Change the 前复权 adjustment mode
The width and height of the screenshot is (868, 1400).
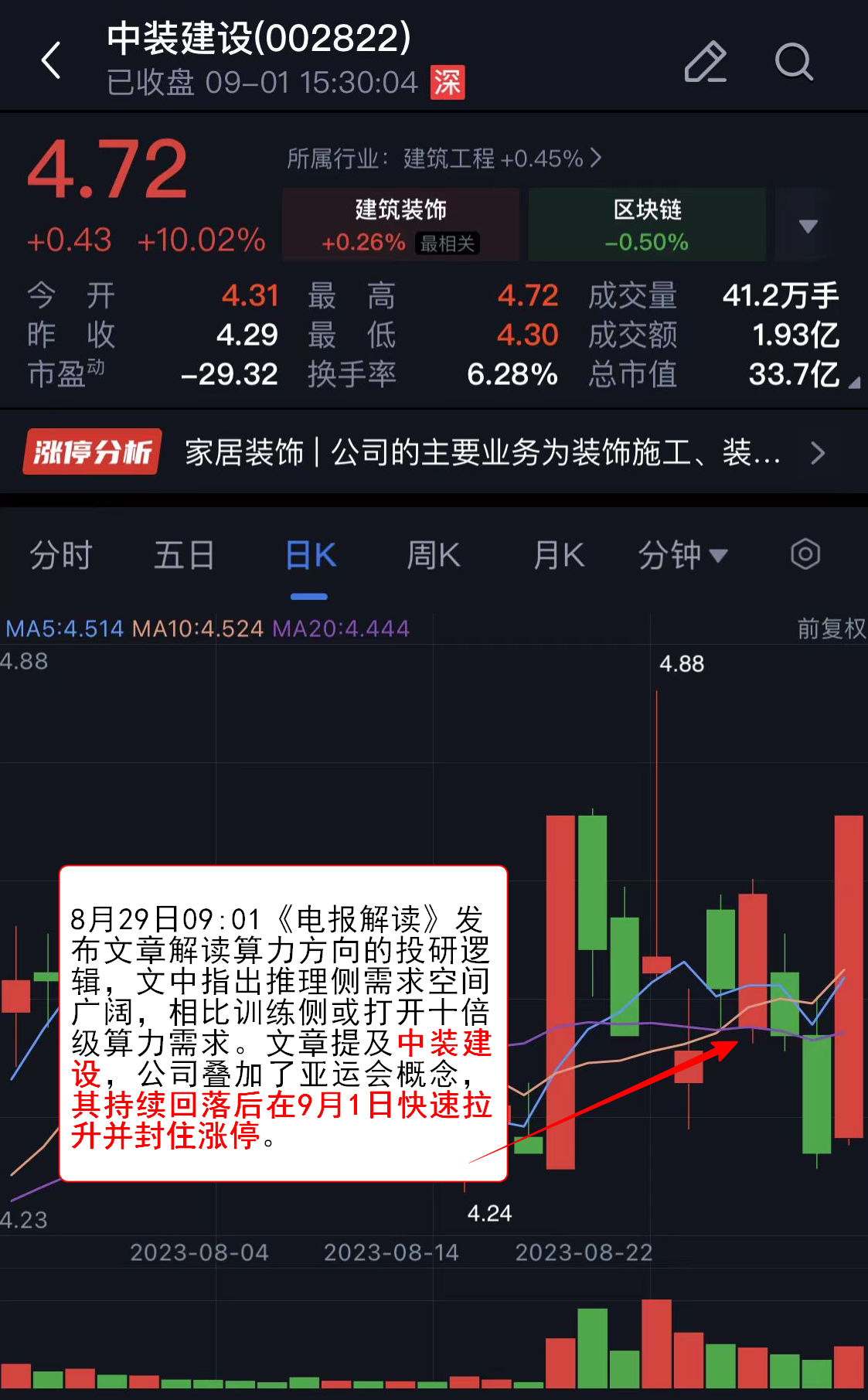[x=832, y=628]
